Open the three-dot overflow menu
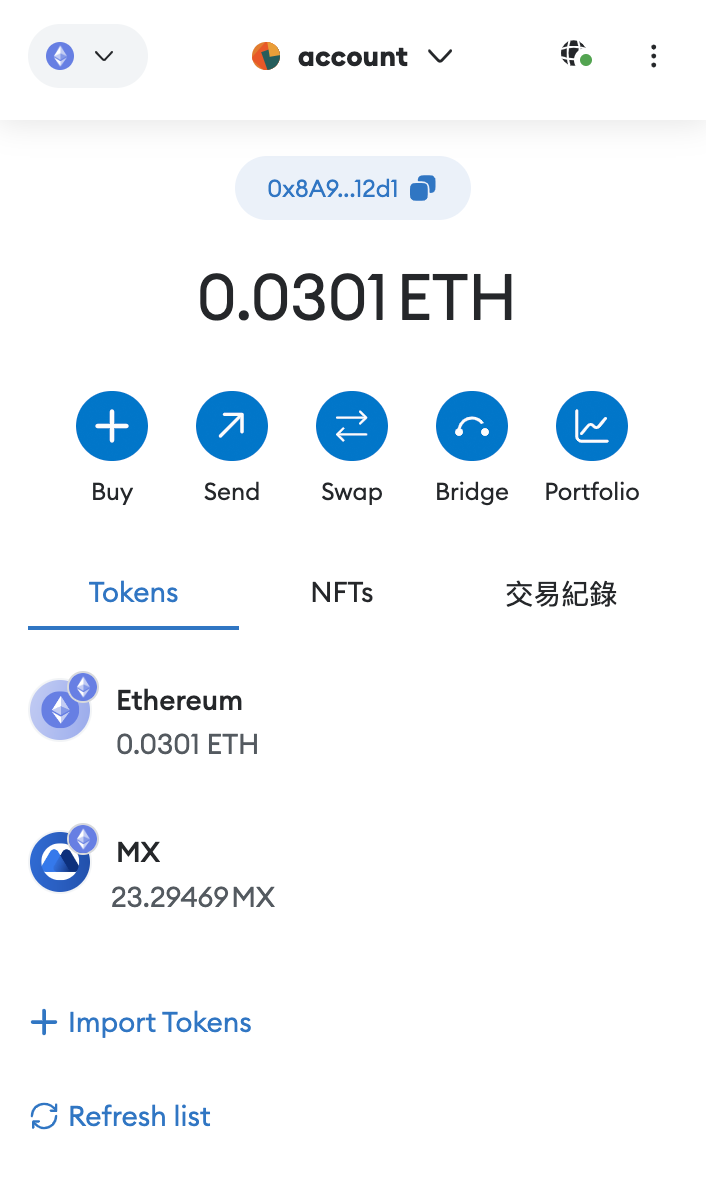The height and width of the screenshot is (1188, 706). [x=653, y=56]
